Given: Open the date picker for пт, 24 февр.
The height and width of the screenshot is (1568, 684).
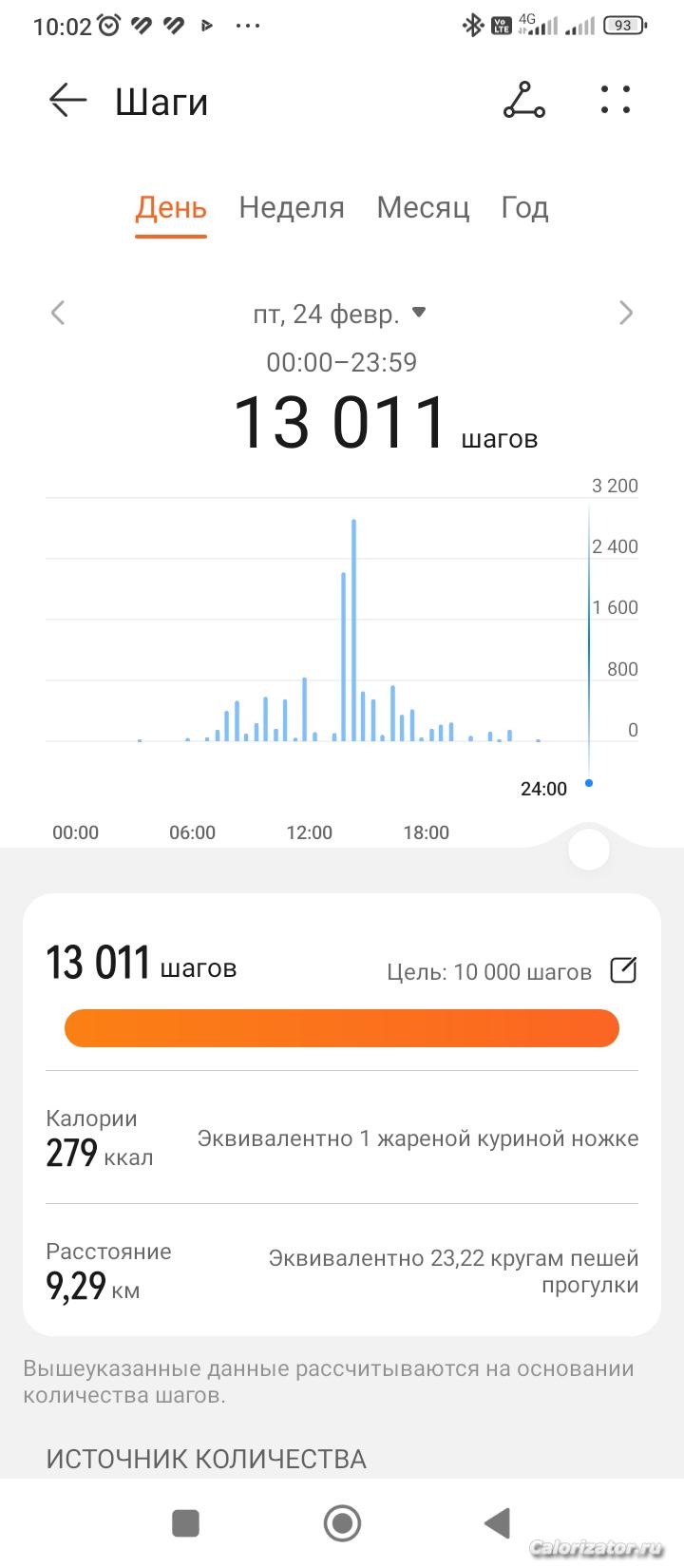Looking at the screenshot, I should (340, 314).
